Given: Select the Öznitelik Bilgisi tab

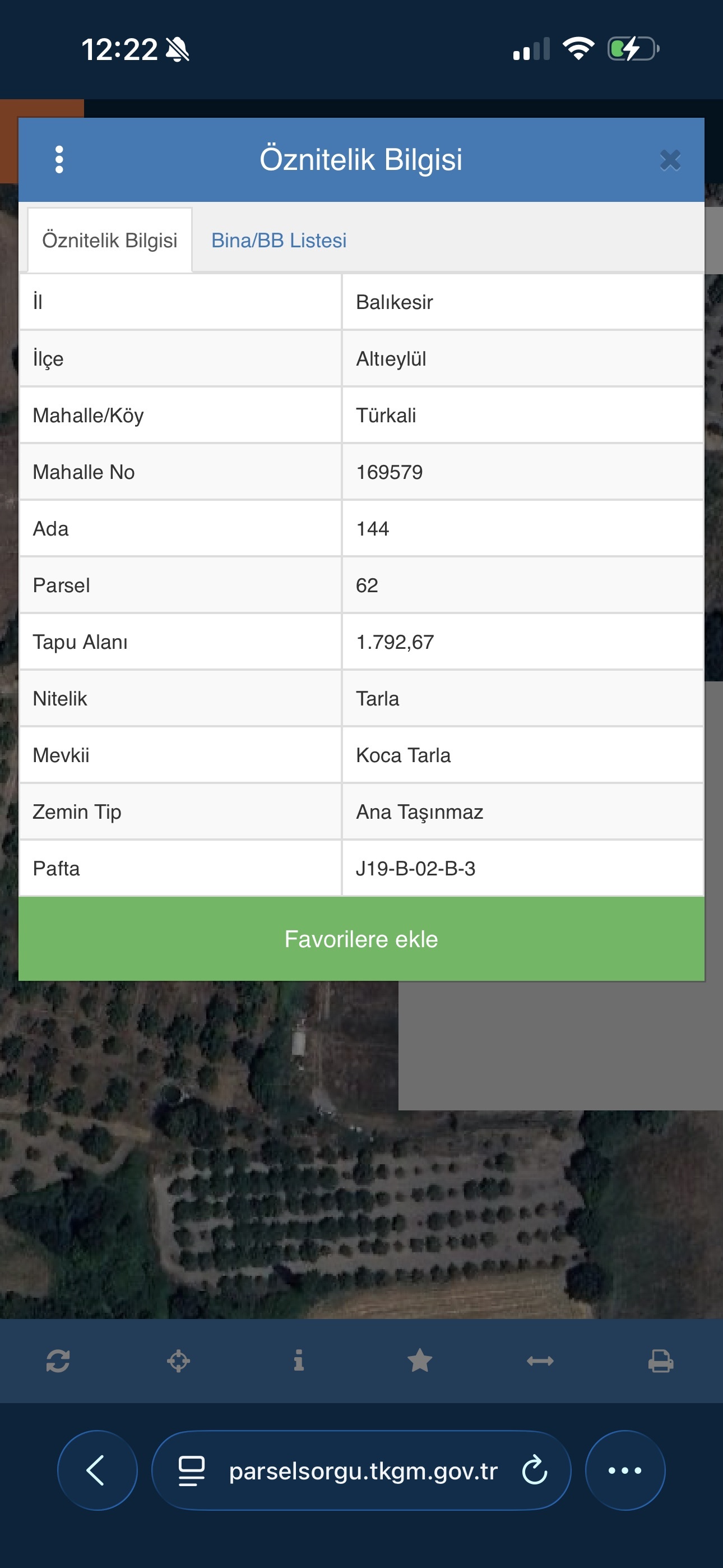Looking at the screenshot, I should (109, 241).
